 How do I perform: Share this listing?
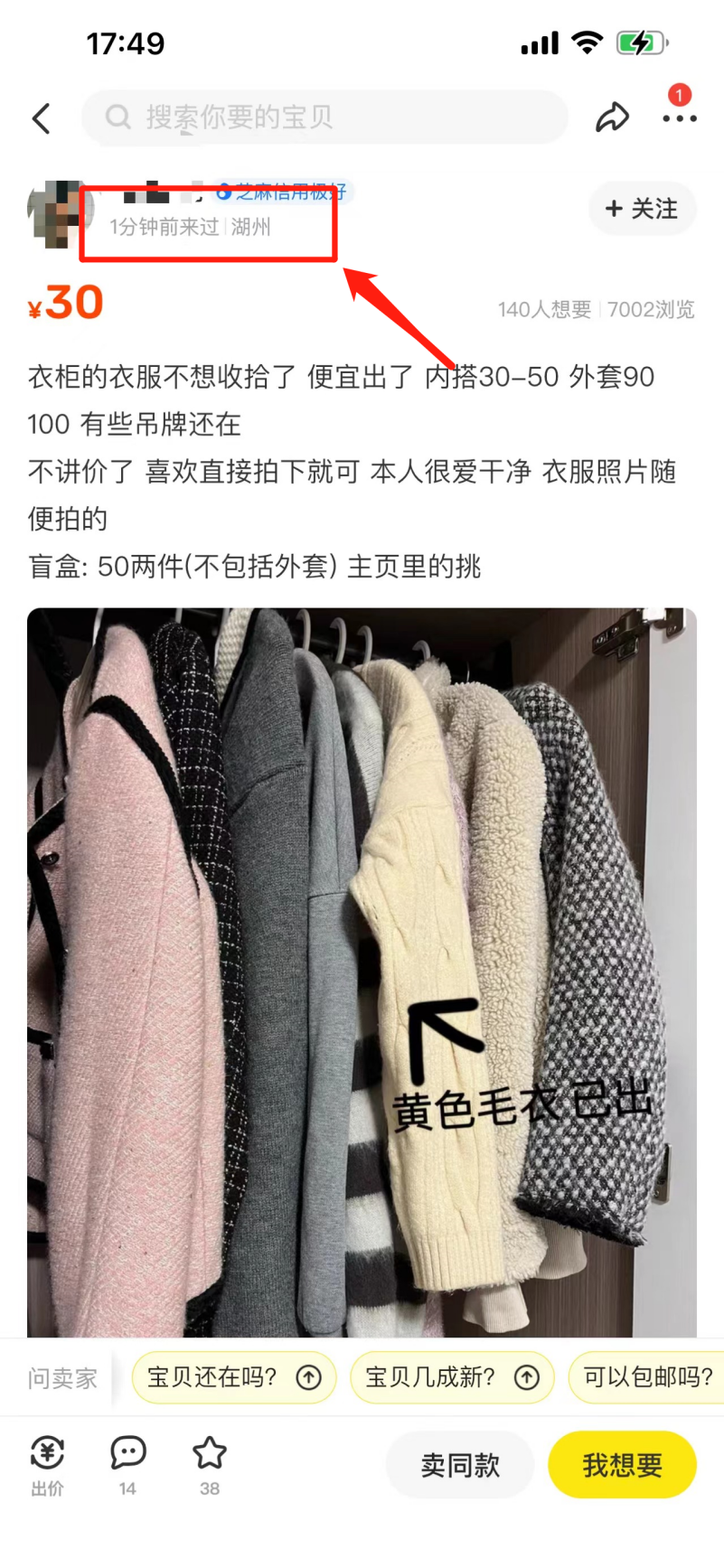click(612, 117)
